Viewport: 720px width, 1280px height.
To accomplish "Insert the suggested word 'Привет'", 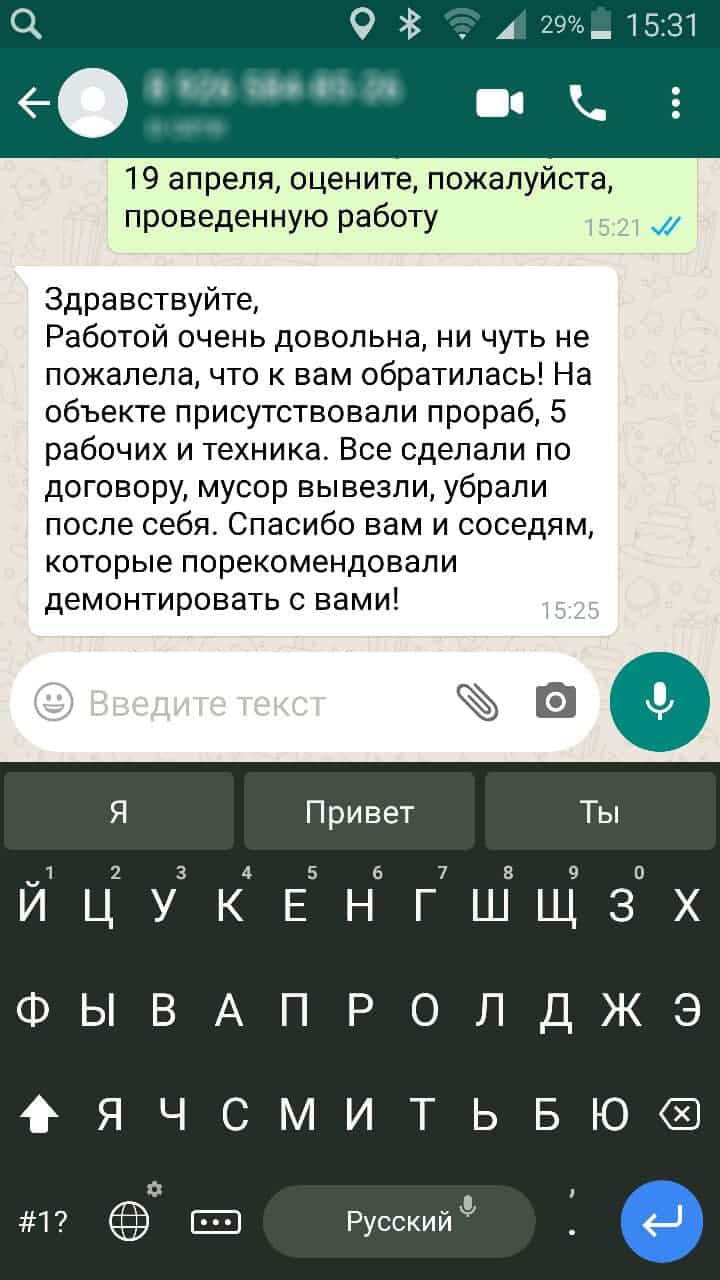I will pos(359,812).
